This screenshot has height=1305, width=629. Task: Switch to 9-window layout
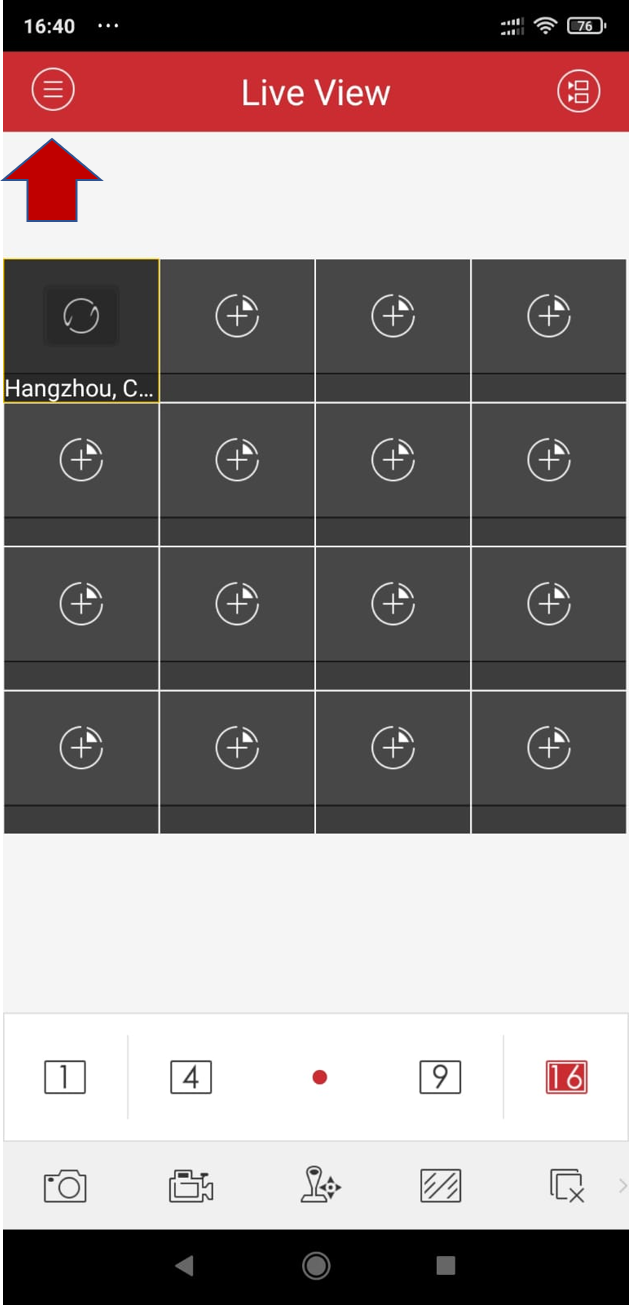coord(440,1077)
